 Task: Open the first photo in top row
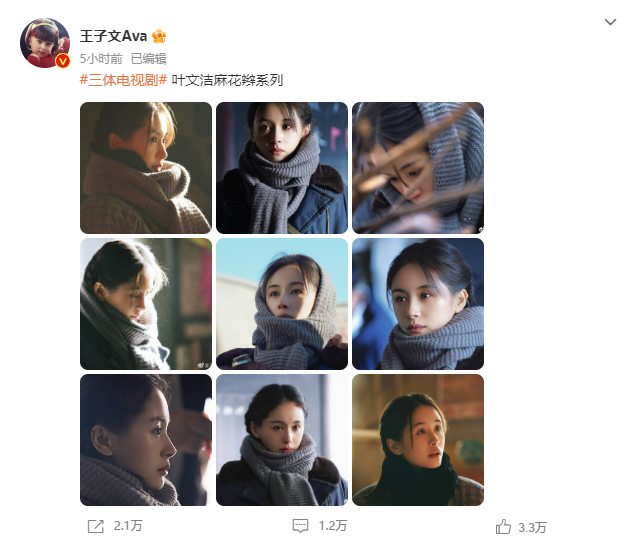(x=146, y=168)
